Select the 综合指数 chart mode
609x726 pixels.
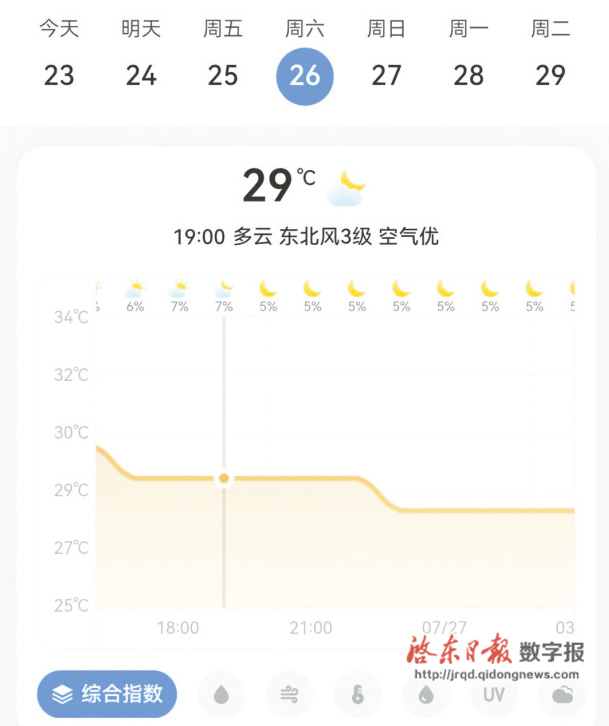click(107, 694)
